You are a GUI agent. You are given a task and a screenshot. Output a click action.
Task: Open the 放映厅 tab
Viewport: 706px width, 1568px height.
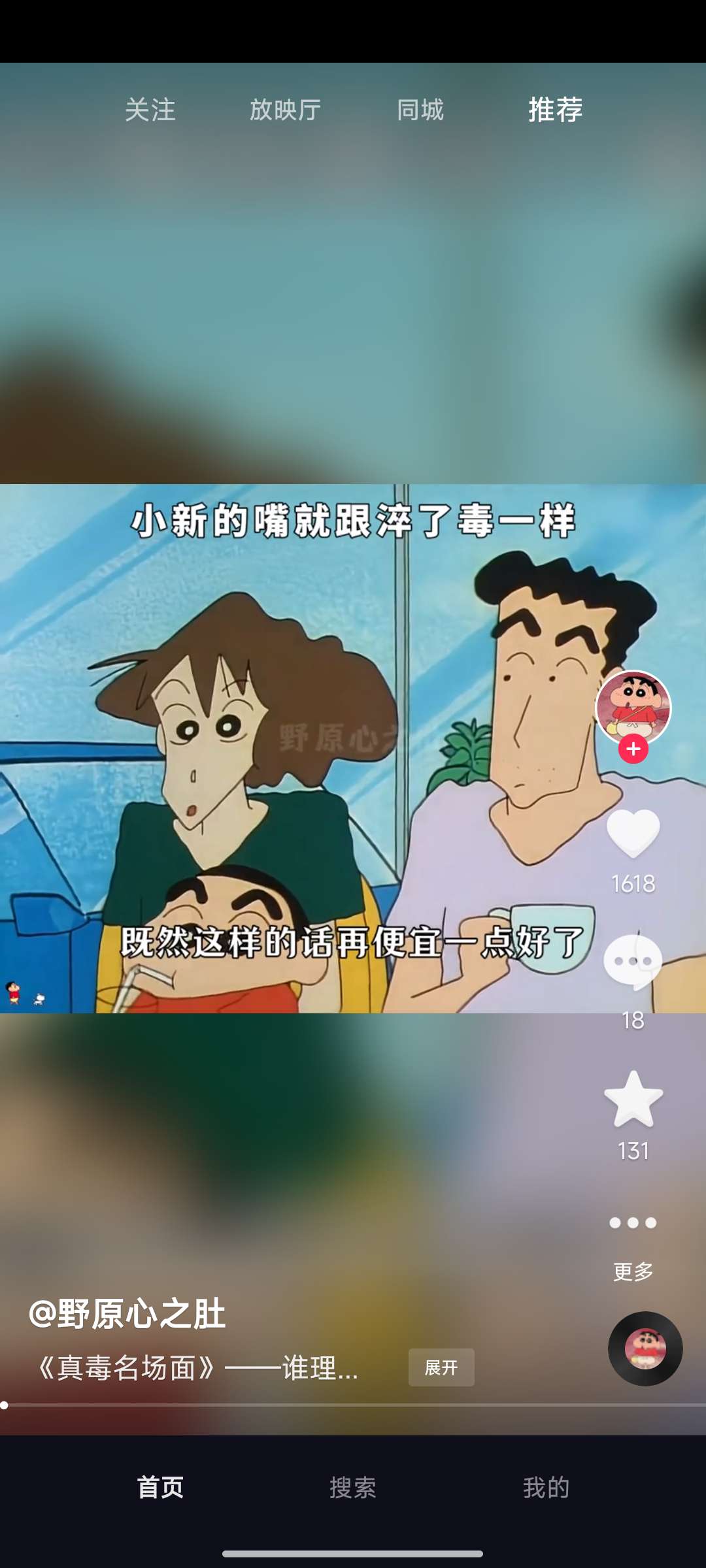(285, 110)
